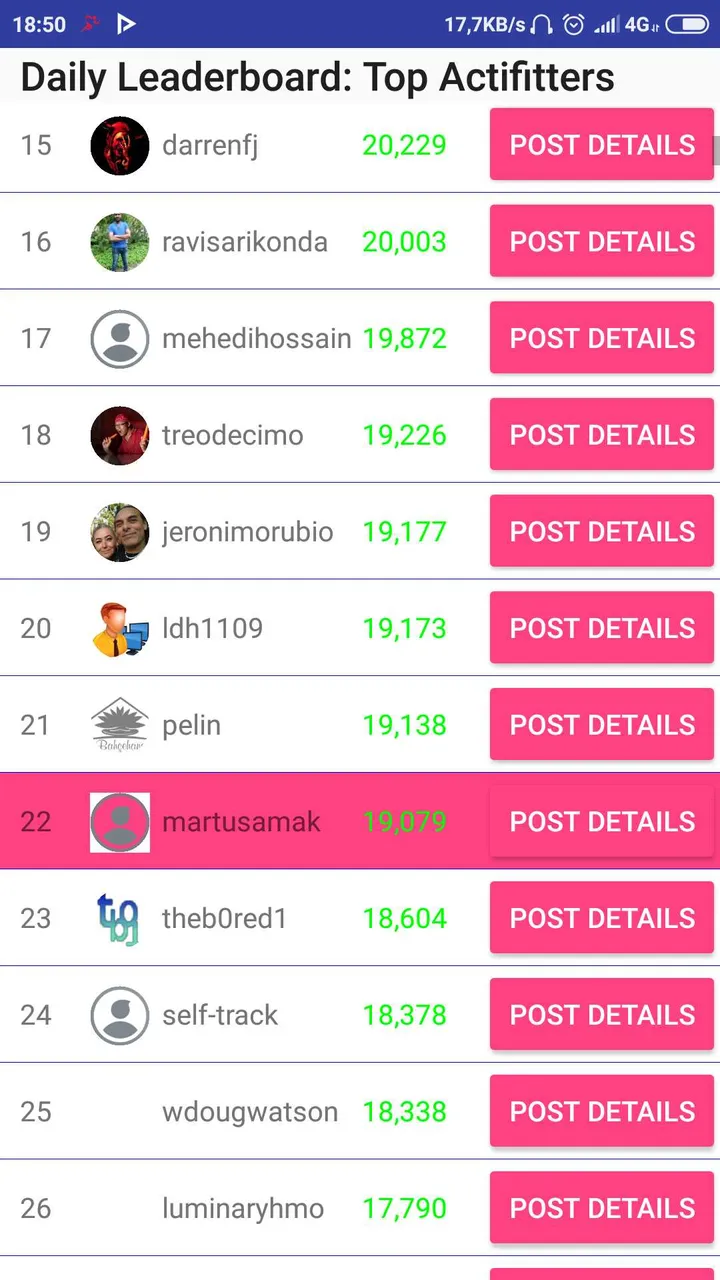
Task: Tap POST DETAILS next to mehedihossain
Action: coord(601,338)
